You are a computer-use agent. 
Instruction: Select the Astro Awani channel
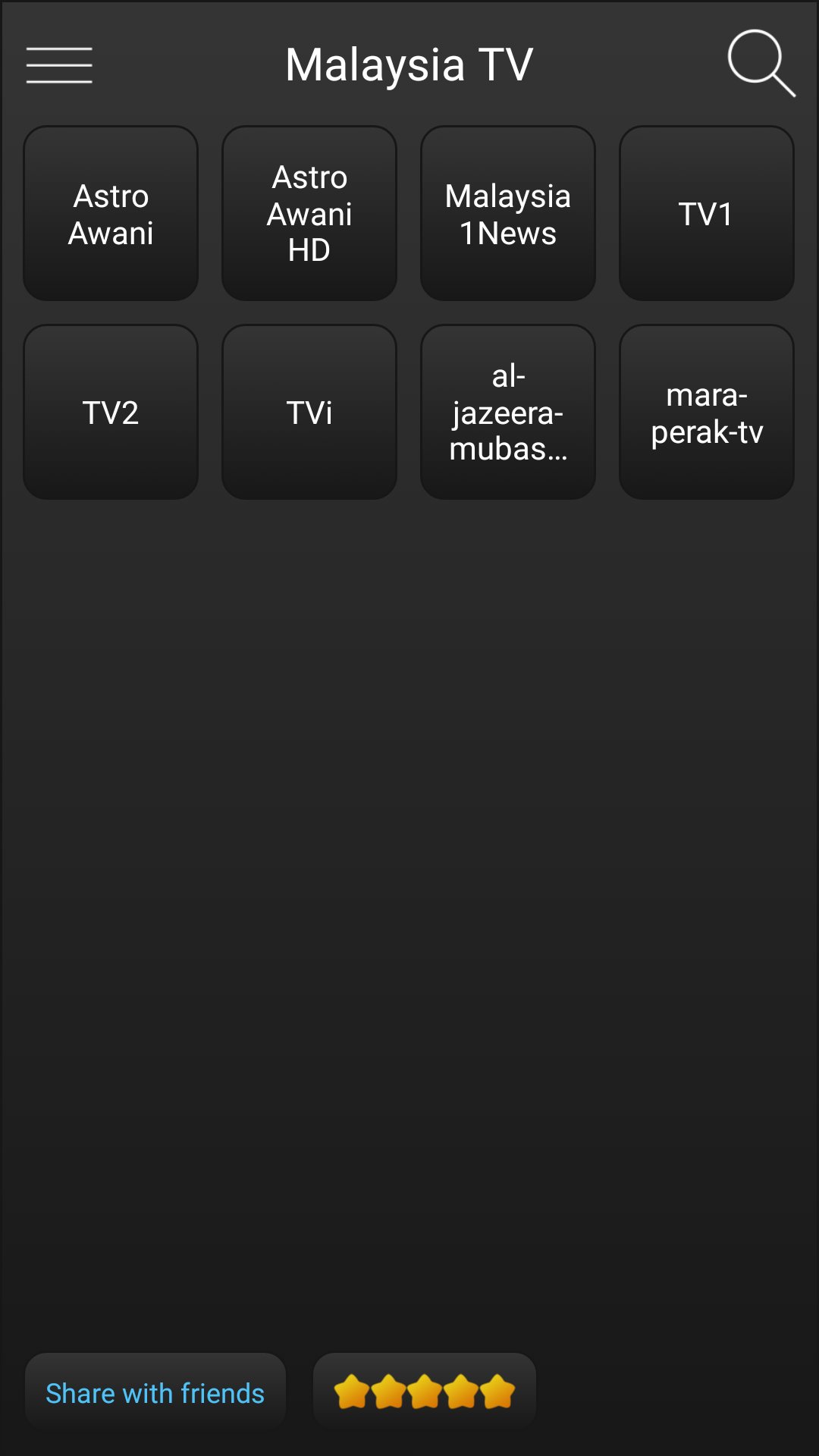110,213
